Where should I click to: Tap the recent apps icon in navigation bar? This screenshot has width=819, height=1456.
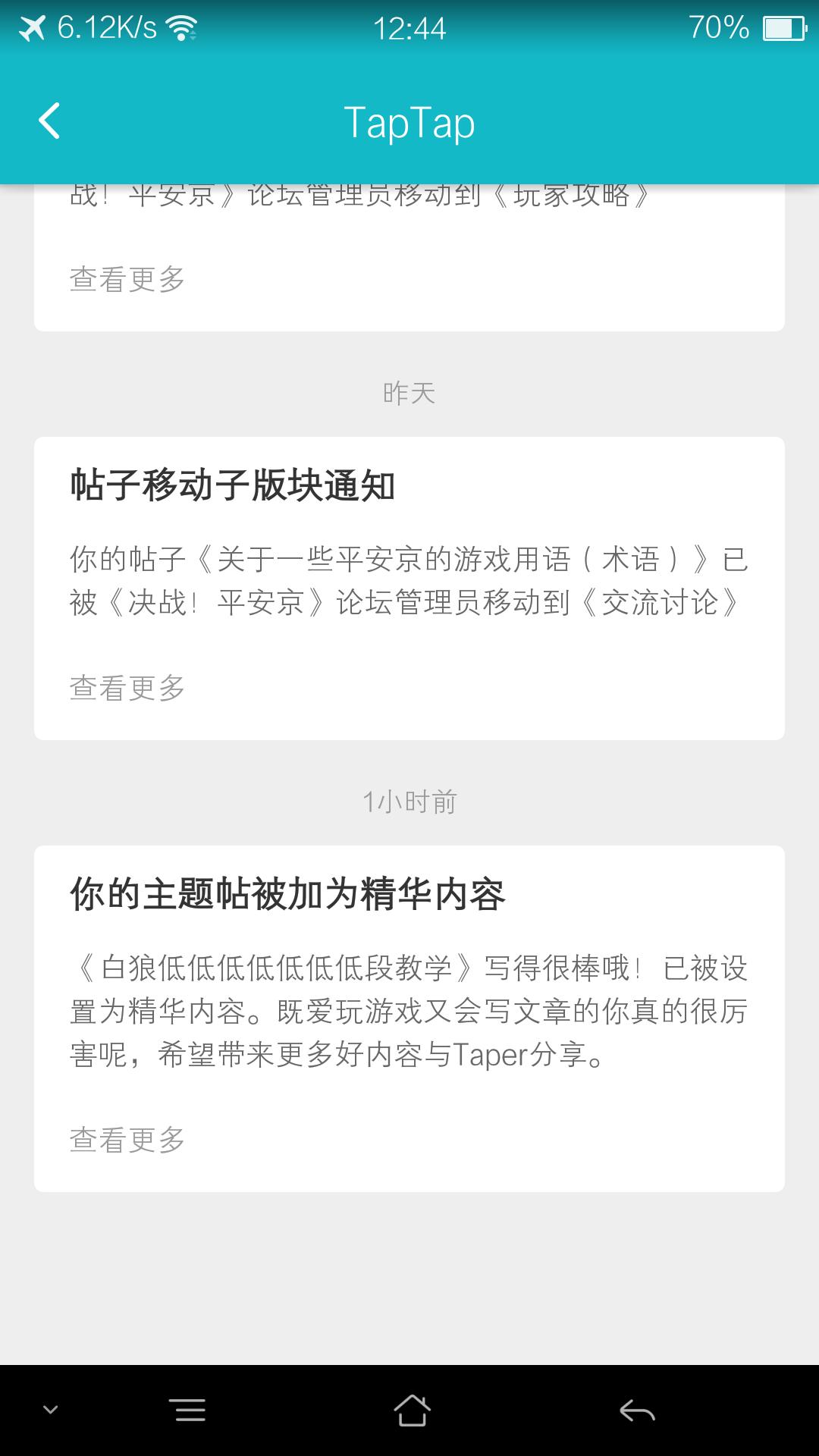pos(188,1408)
